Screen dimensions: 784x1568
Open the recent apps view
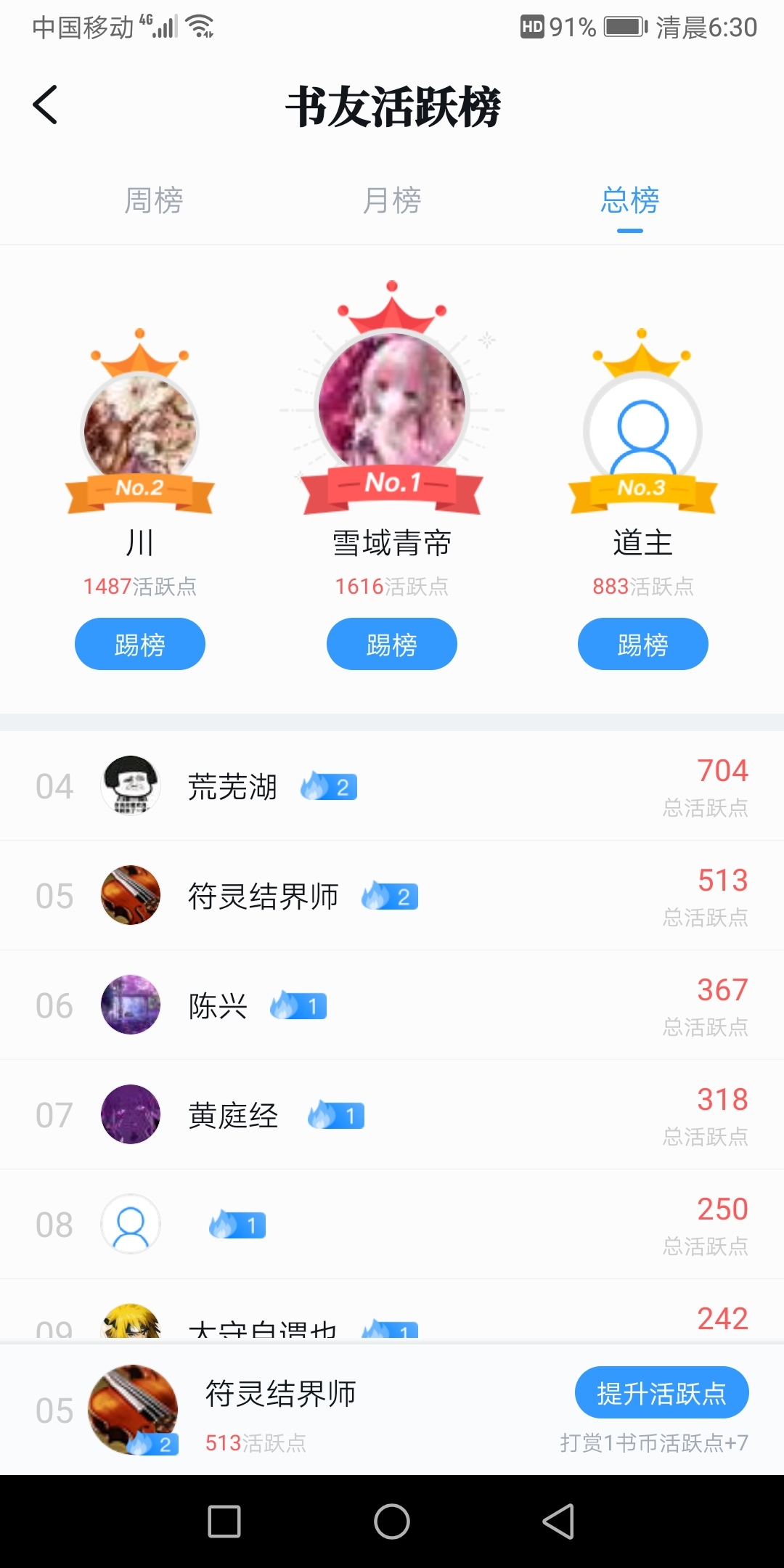coord(224,1522)
